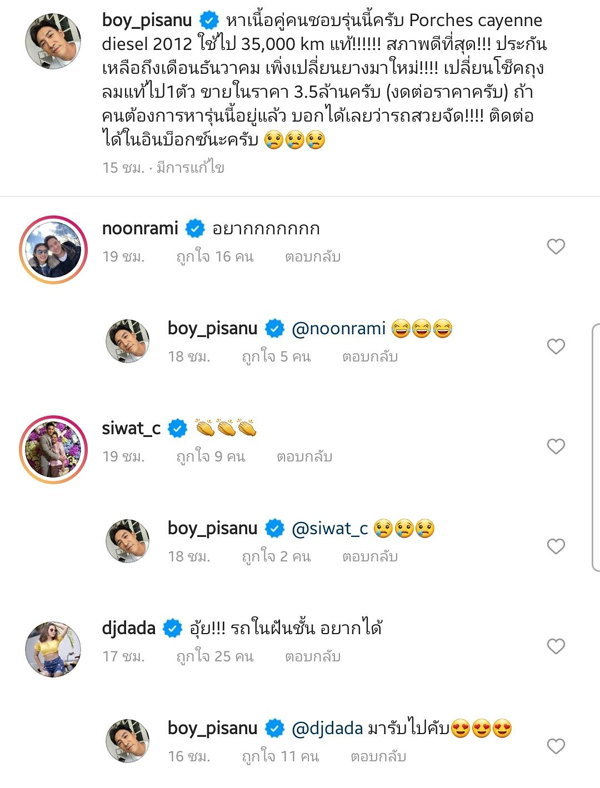View the 9 likes on siwat_c's comment
Image resolution: width=600 pixels, height=788 pixels.
pyautogui.click(x=210, y=457)
